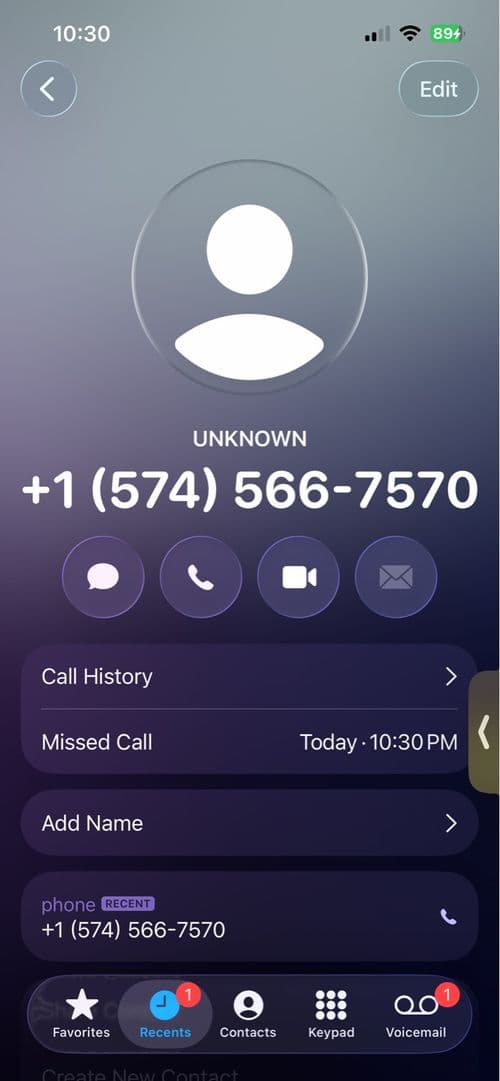Start a video call
Viewport: 500px width, 1081px height.
pos(299,576)
